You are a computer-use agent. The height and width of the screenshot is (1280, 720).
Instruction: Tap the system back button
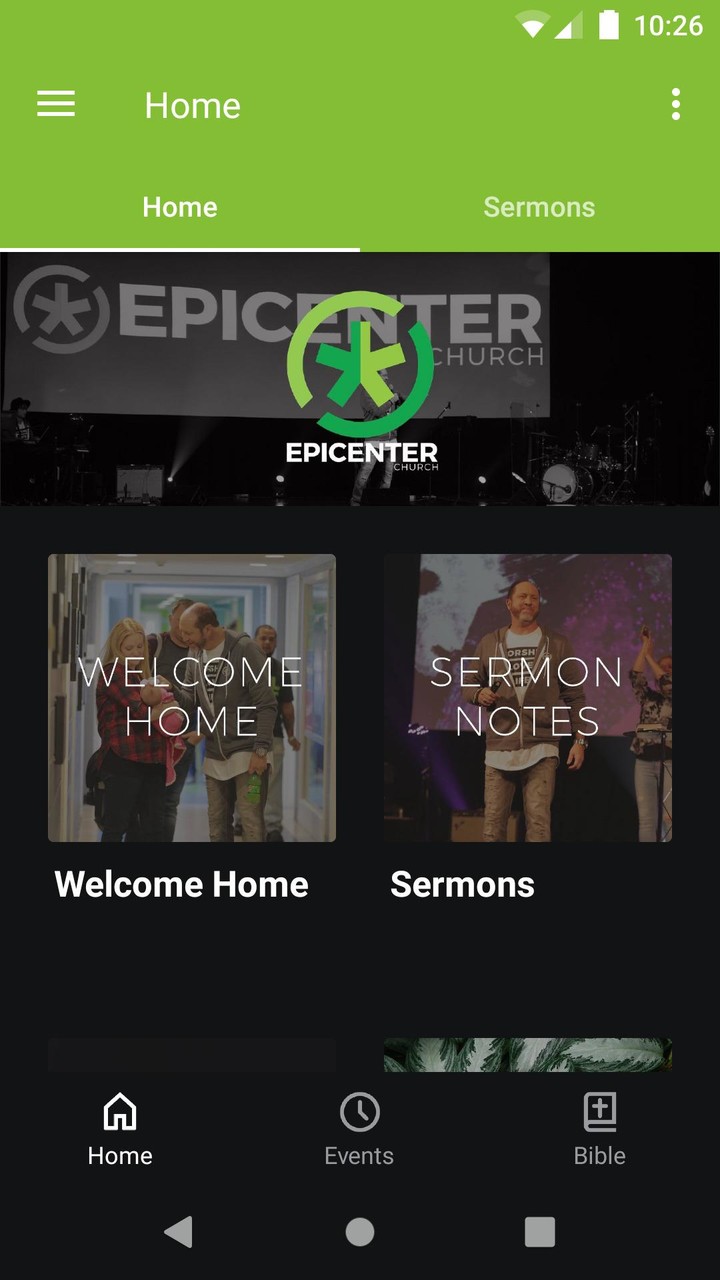tap(179, 1232)
